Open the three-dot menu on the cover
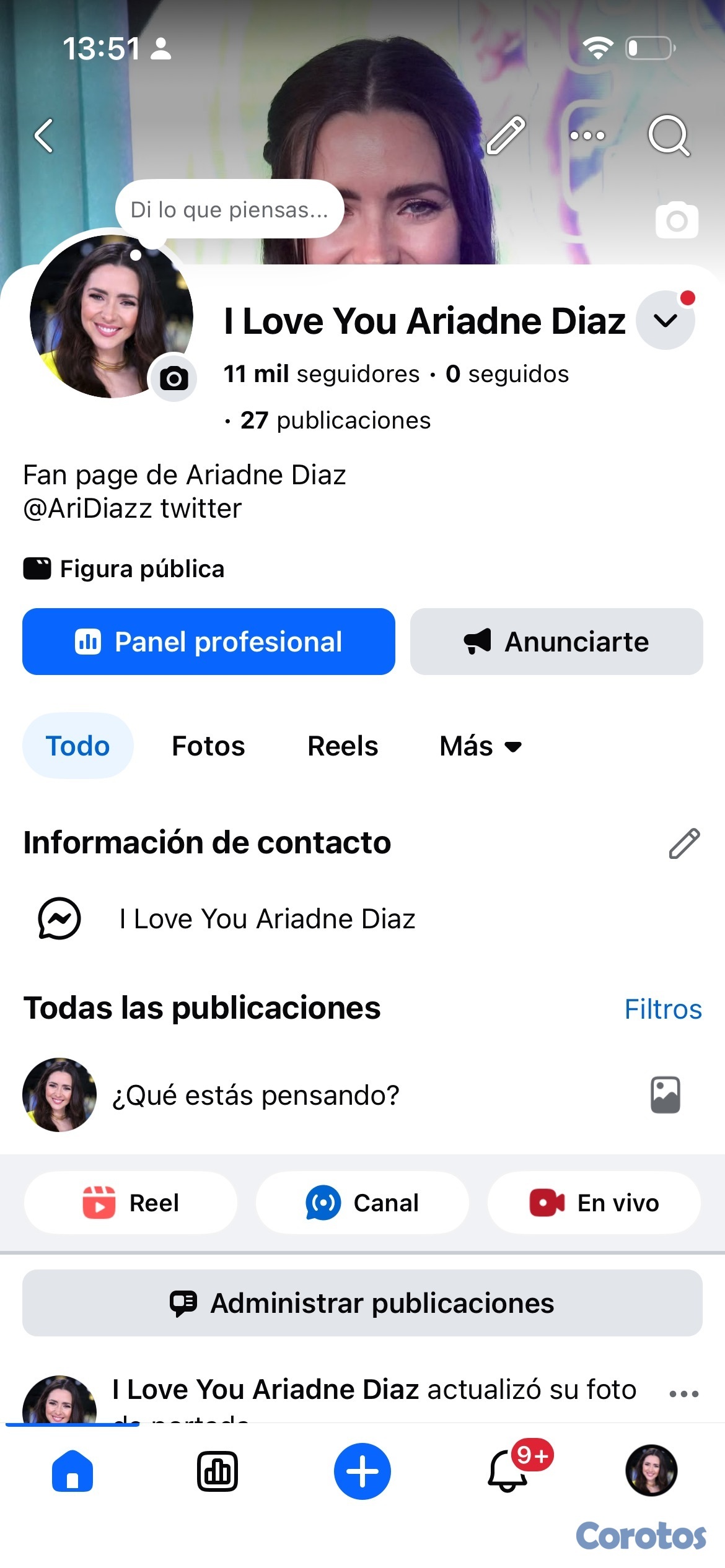The image size is (725, 1568). [587, 136]
